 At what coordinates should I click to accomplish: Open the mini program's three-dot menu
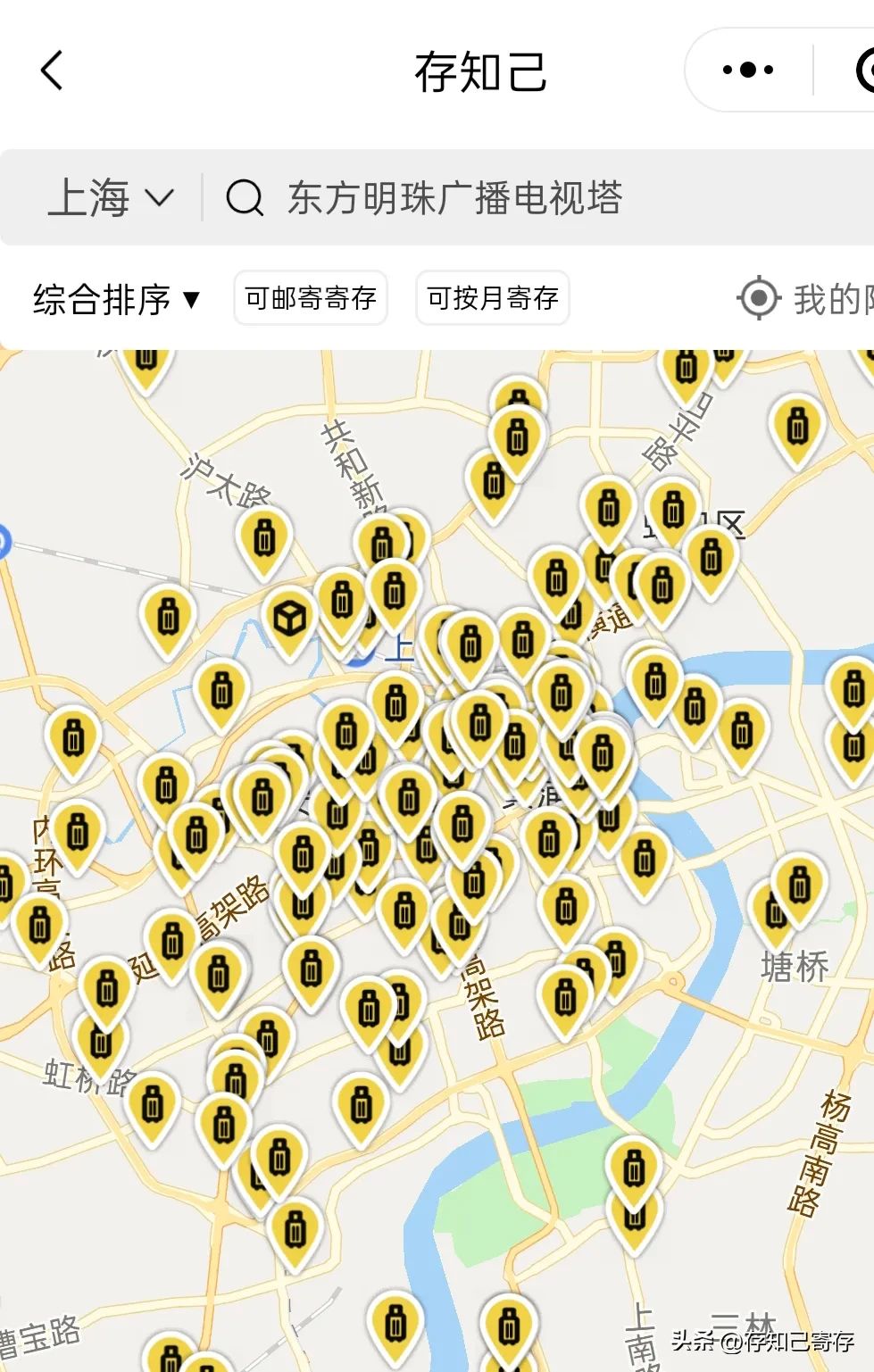747,70
